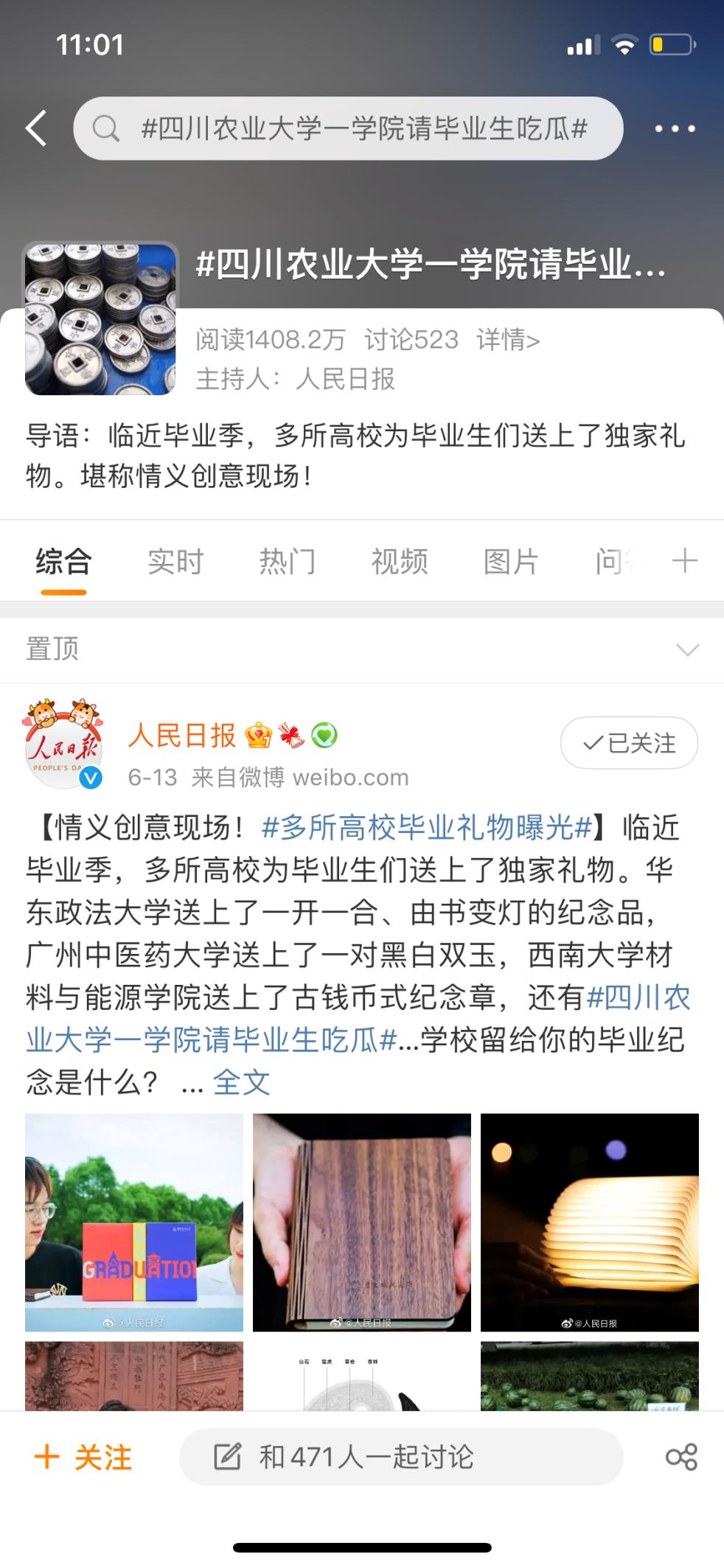Share this topic page
Image resolution: width=724 pixels, height=1568 pixels.
[x=681, y=1457]
